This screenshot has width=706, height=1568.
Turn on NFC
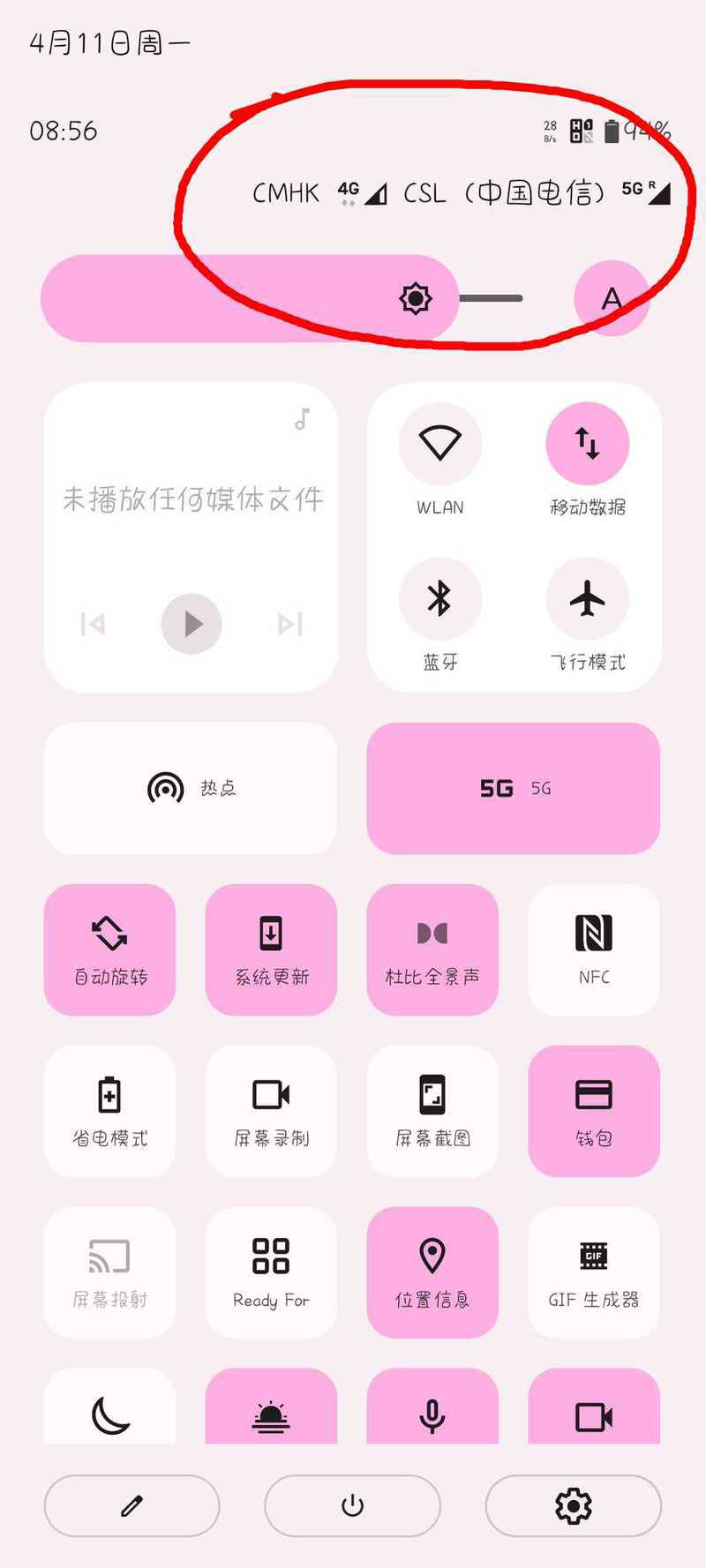pyautogui.click(x=594, y=949)
